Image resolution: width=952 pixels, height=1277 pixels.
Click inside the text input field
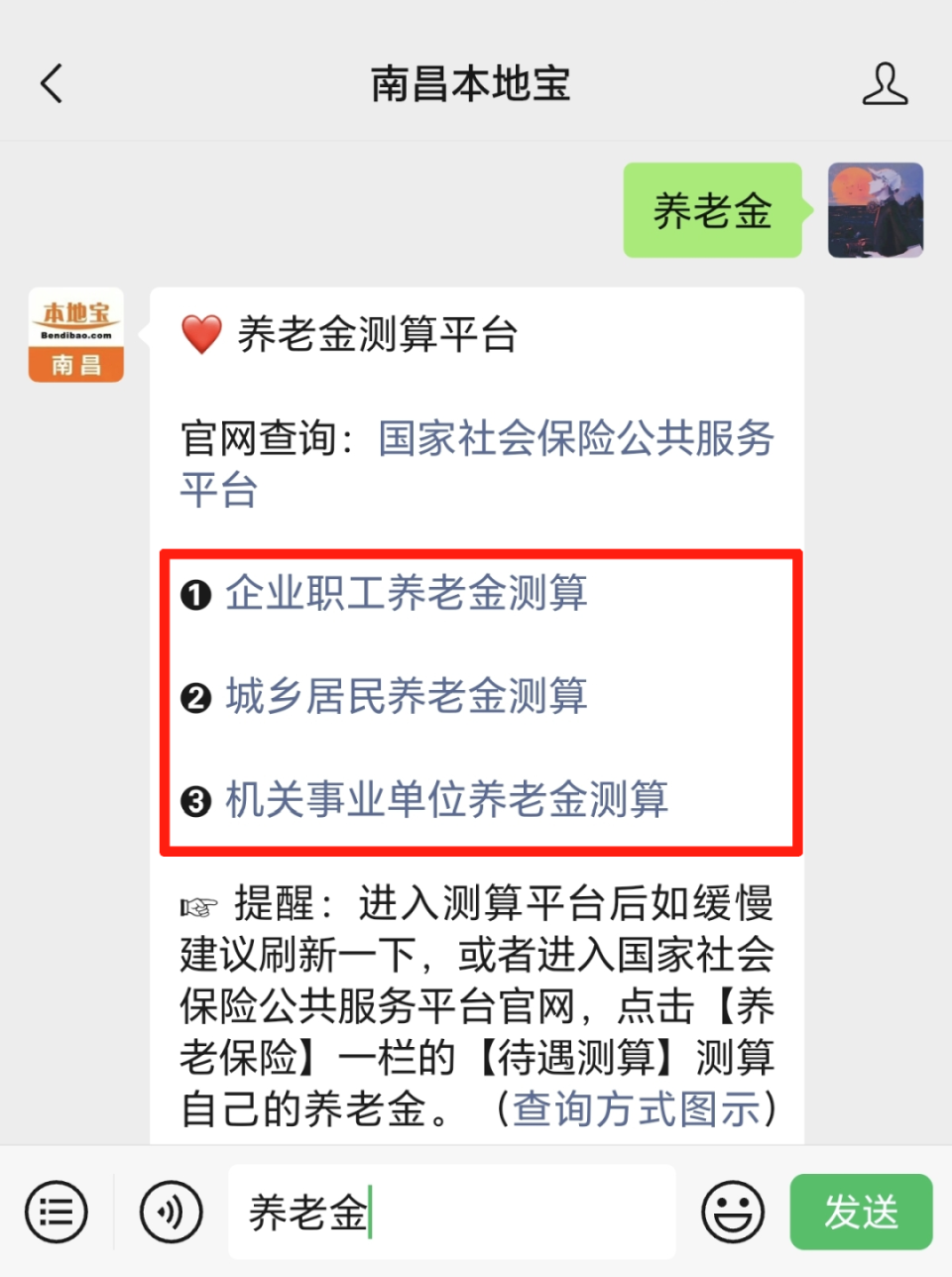click(451, 1212)
